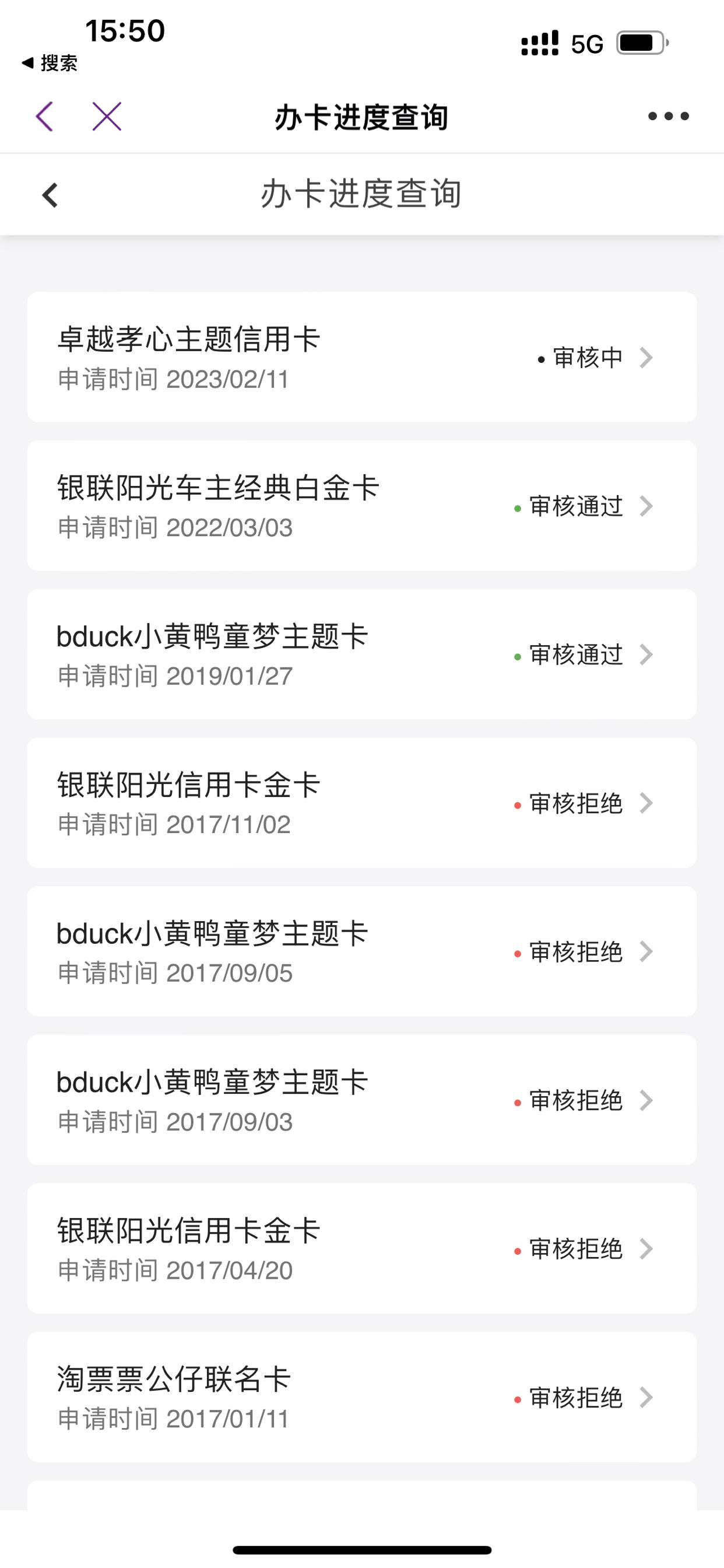The image size is (724, 1568).
Task: View the rejected 淘票票公仔联名卡 application
Action: click(362, 1397)
